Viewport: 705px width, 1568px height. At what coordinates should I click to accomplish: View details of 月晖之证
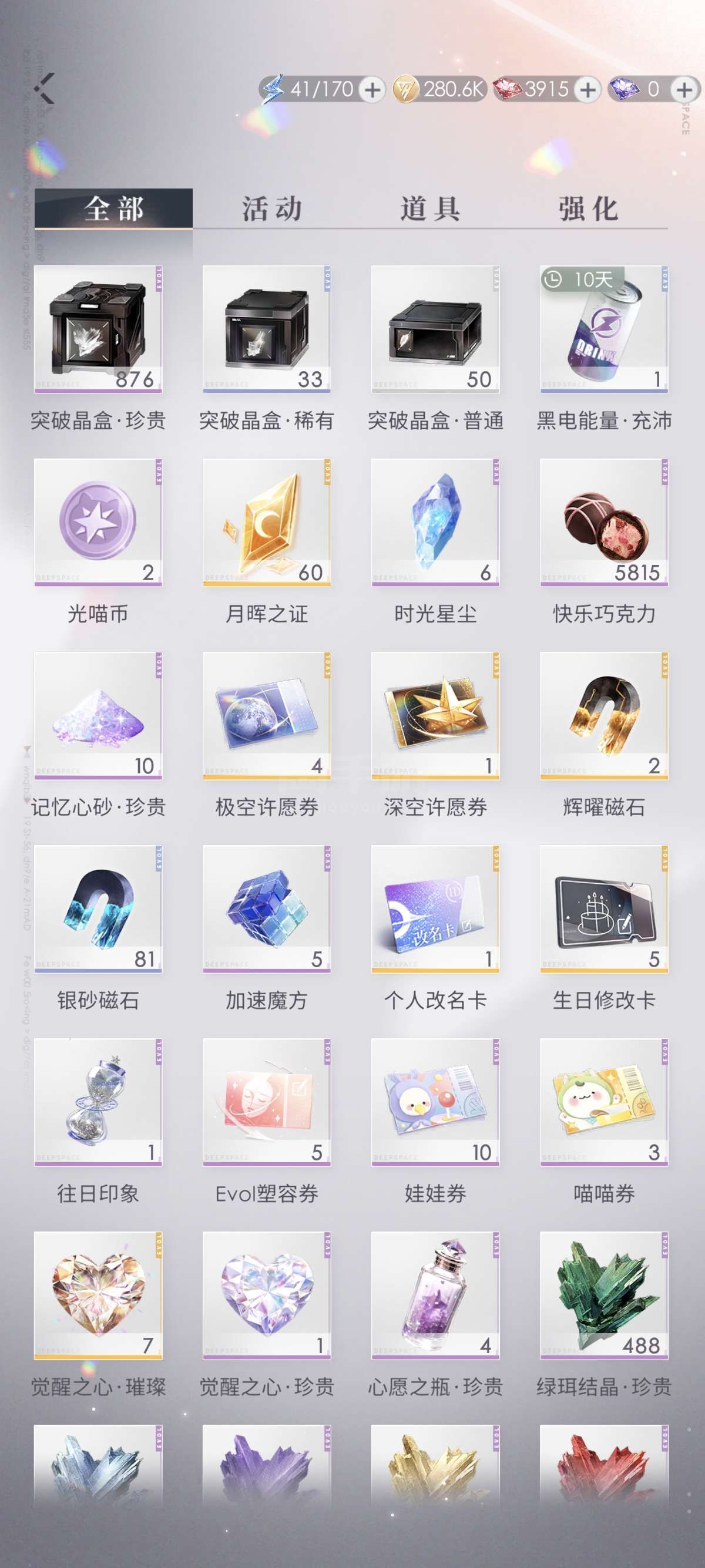point(267,522)
